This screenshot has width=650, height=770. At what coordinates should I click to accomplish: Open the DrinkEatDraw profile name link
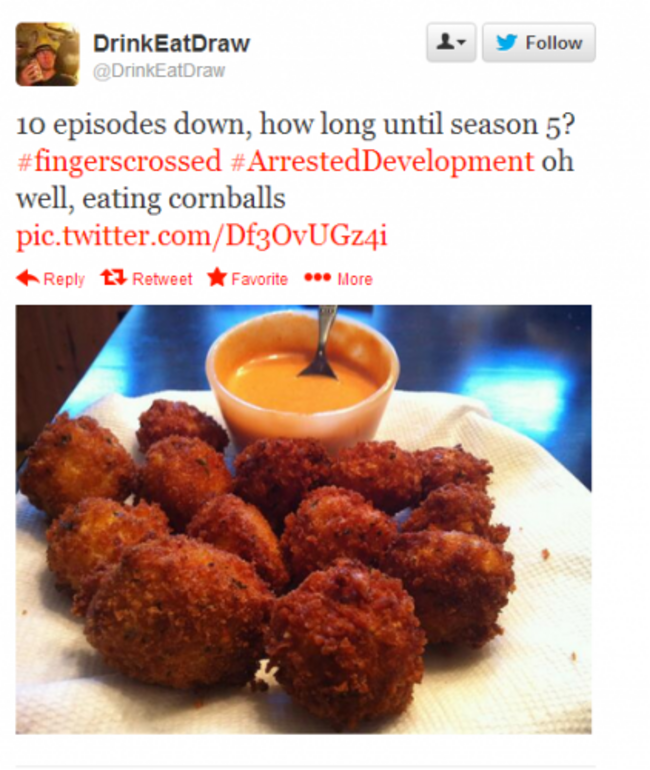click(171, 43)
